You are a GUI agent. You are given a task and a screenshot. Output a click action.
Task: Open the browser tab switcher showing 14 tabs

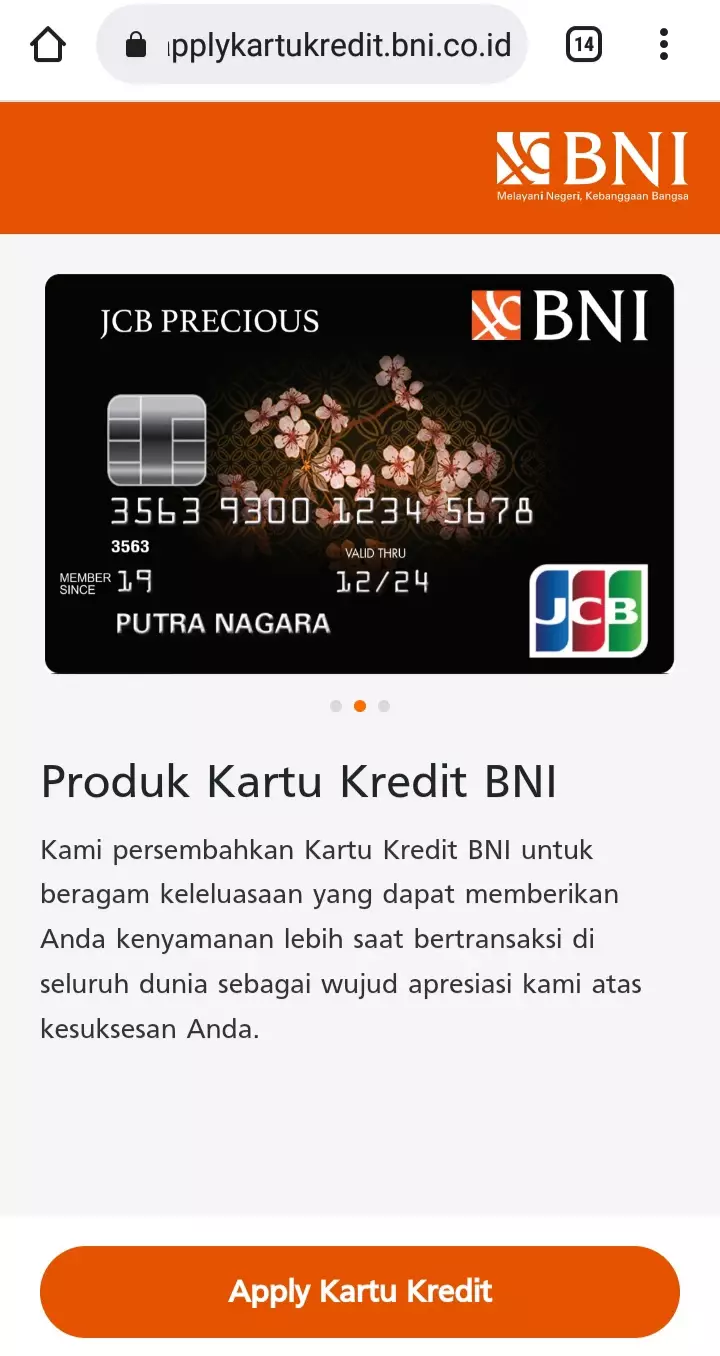pyautogui.click(x=584, y=44)
